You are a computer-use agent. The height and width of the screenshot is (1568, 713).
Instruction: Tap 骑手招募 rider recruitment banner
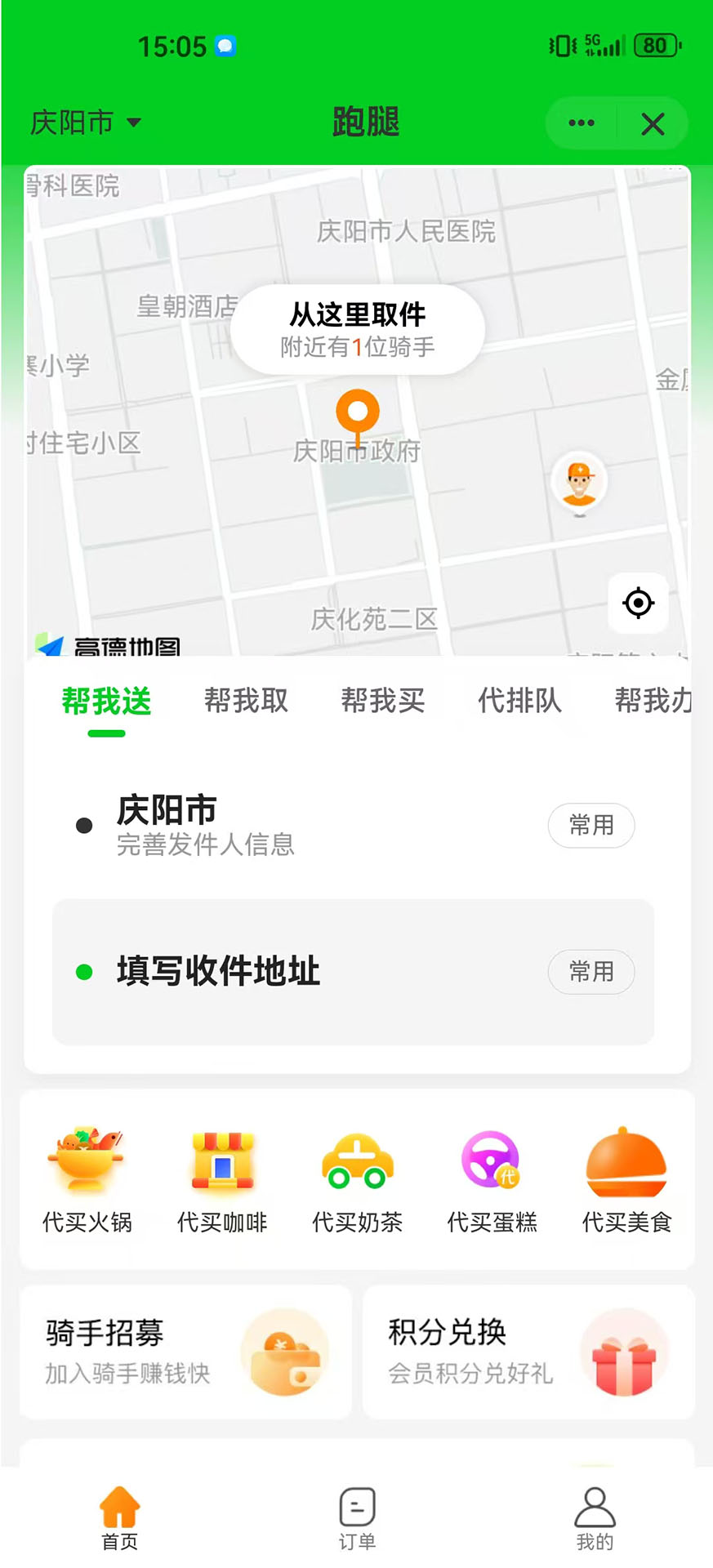(x=184, y=1352)
